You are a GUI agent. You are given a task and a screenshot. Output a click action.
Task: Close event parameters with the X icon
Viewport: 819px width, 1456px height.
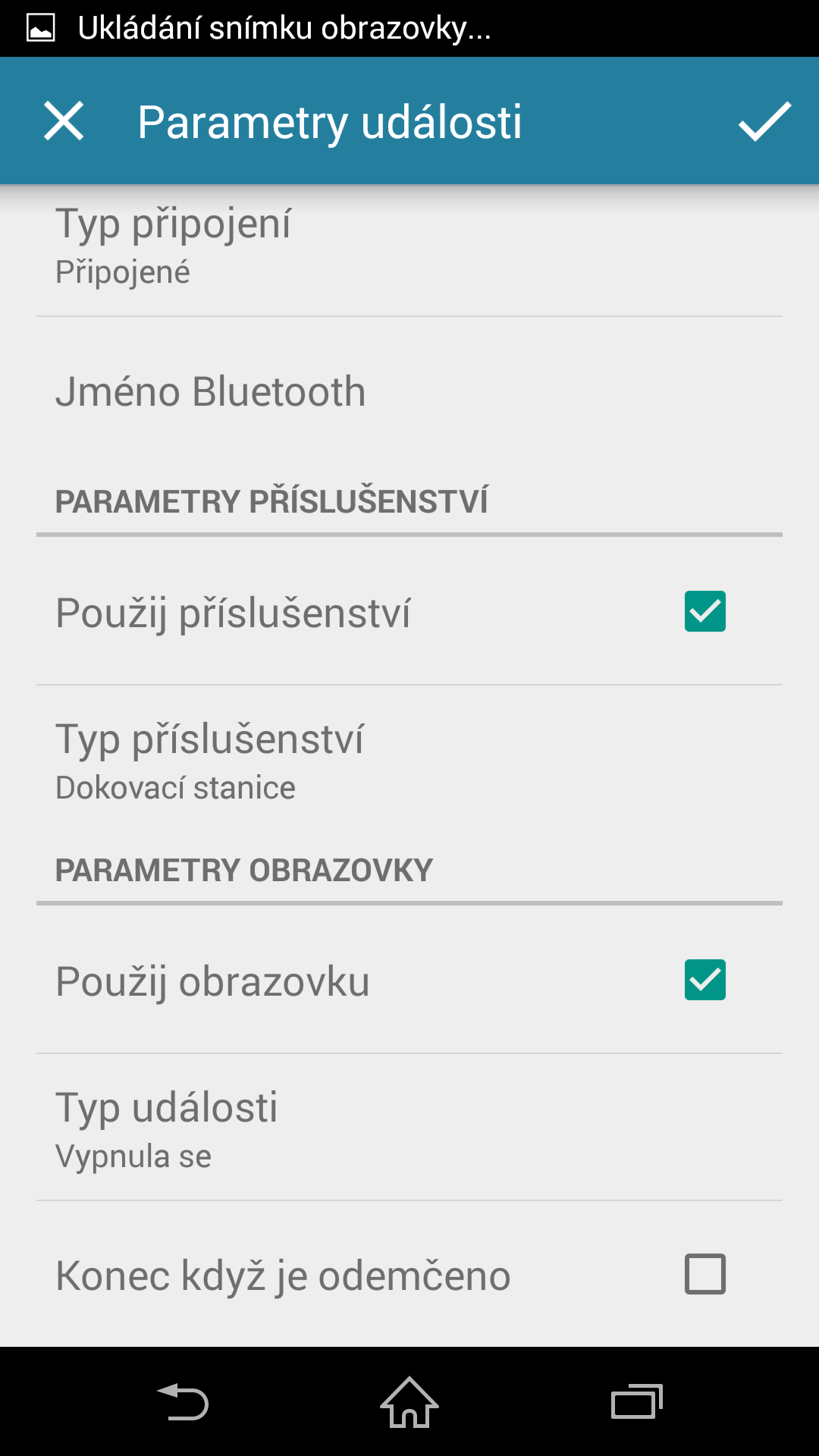(64, 121)
